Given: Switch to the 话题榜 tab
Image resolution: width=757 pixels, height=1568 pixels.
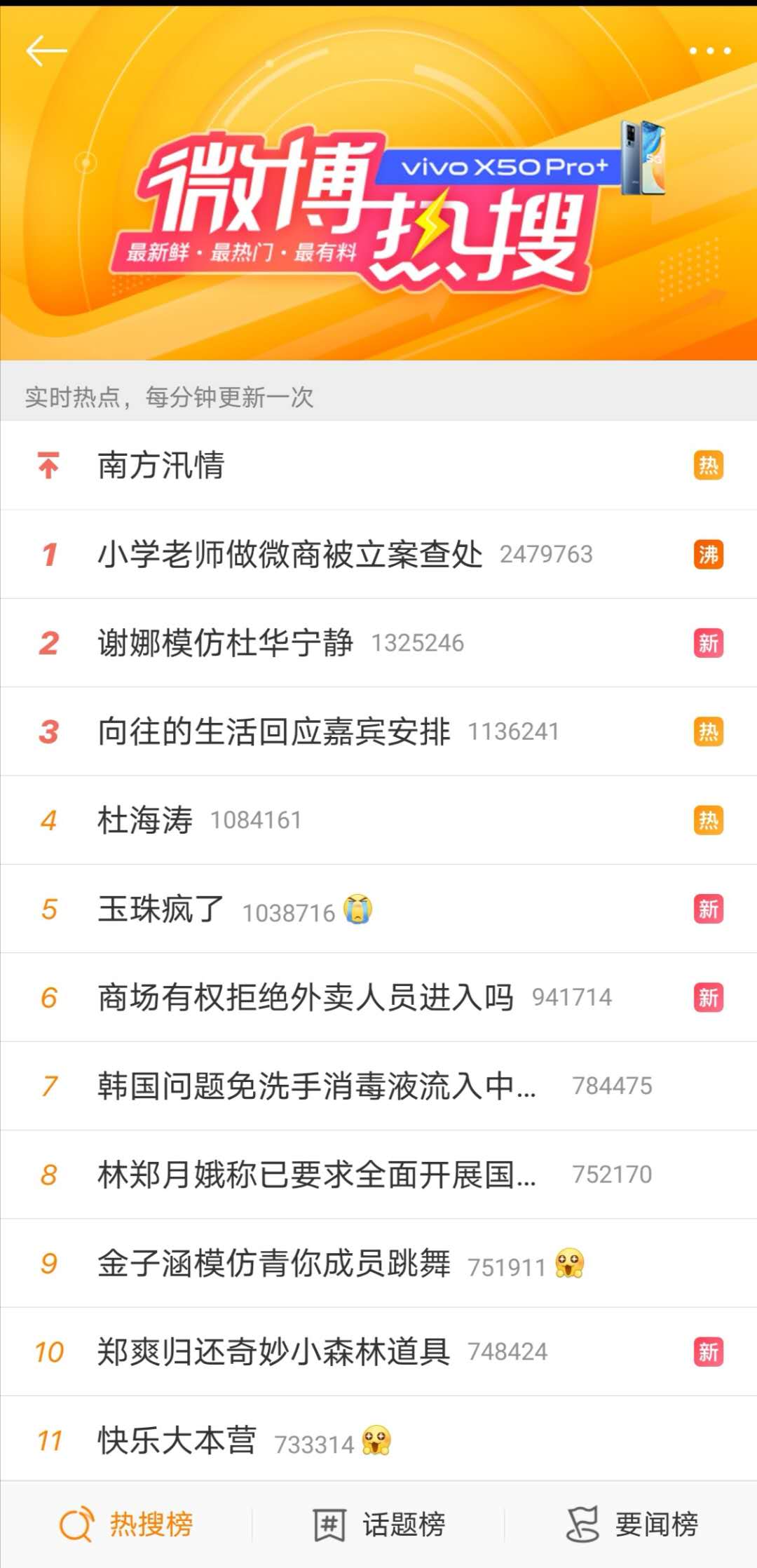Looking at the screenshot, I should (x=379, y=1525).
